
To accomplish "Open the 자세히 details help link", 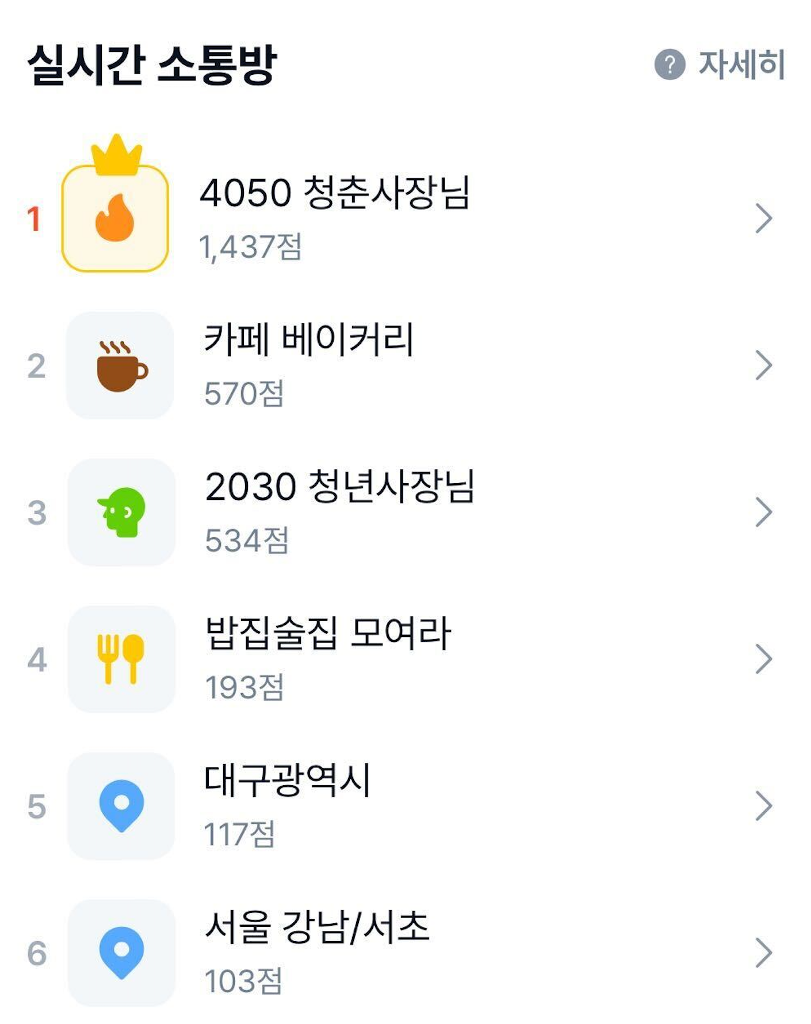I will tap(721, 65).
